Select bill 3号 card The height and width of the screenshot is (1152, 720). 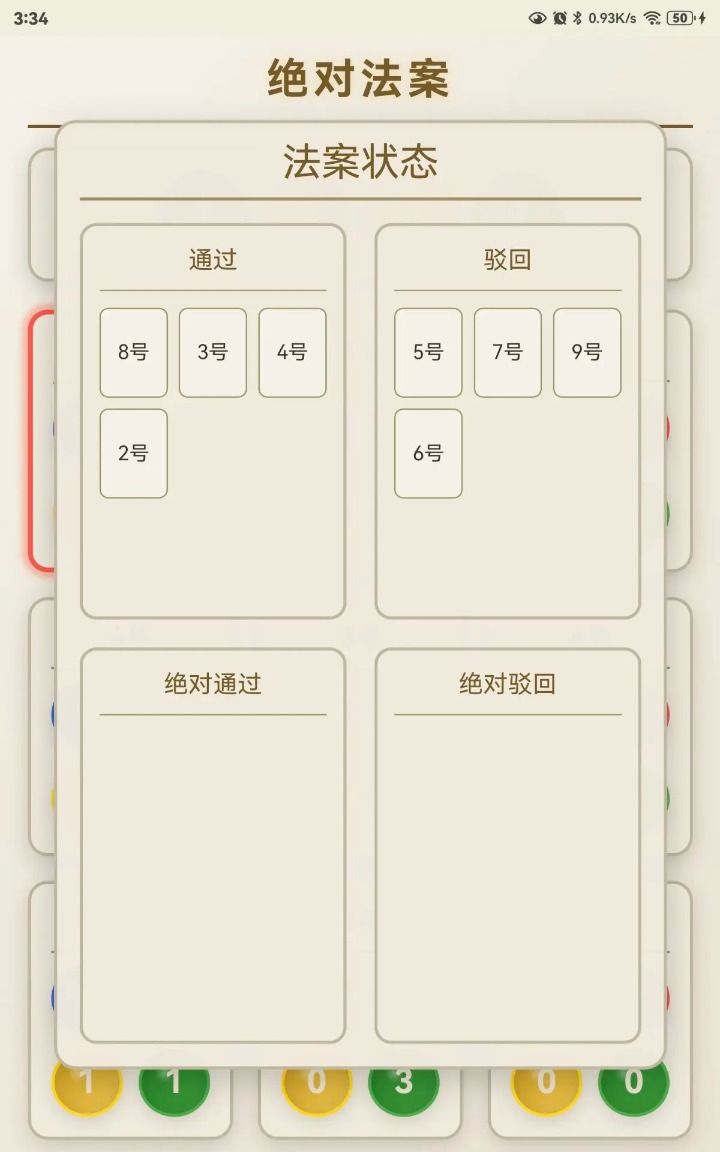pos(212,352)
